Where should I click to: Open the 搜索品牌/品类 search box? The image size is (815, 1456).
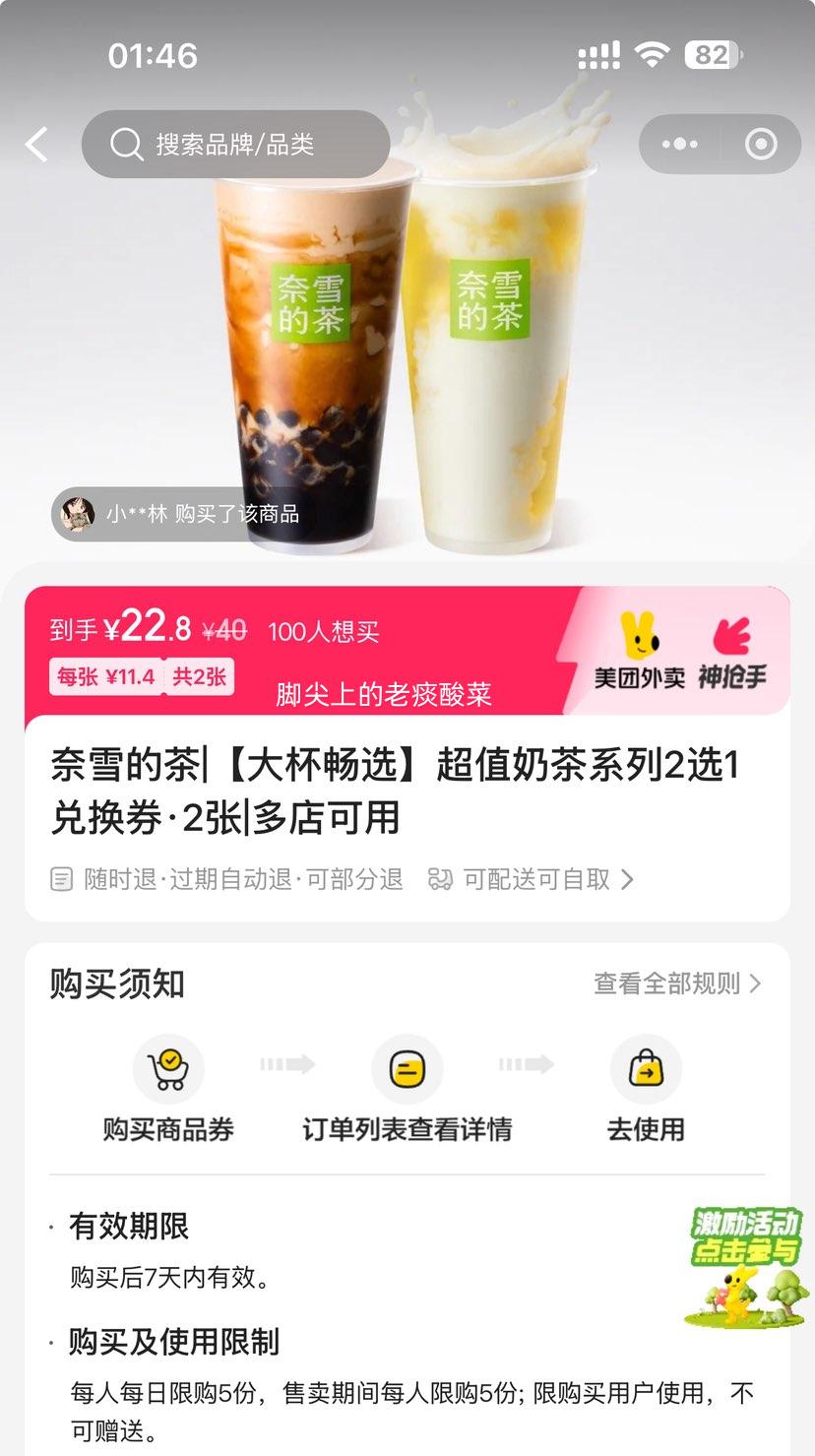pos(235,145)
